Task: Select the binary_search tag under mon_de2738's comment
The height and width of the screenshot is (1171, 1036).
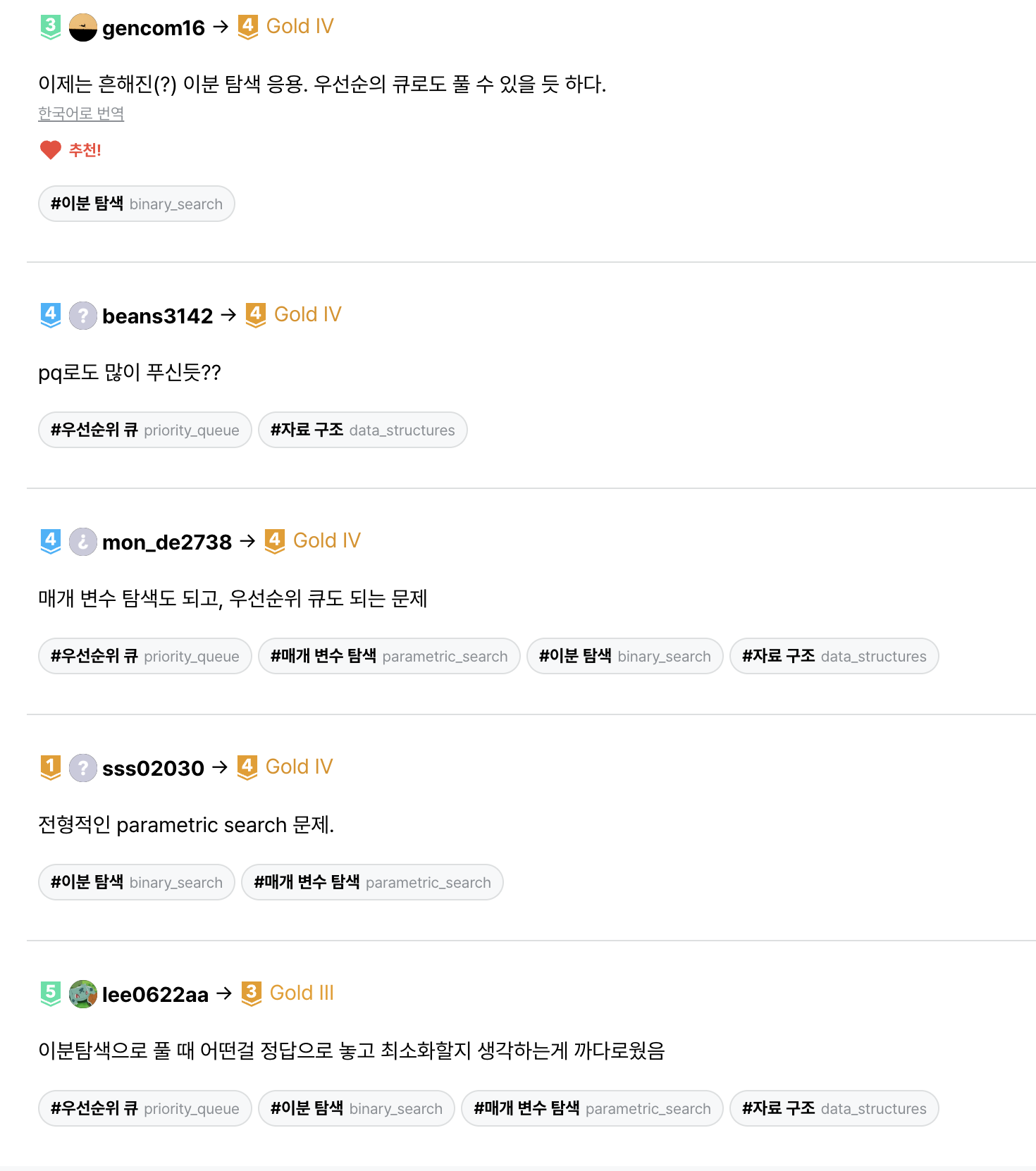Action: point(624,657)
